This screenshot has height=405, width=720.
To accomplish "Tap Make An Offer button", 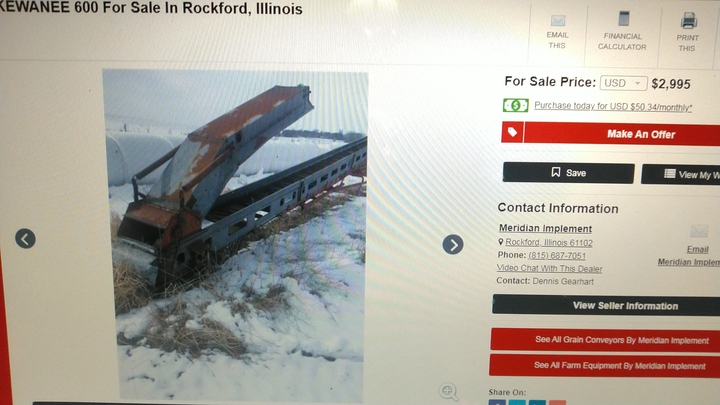I will 640,134.
